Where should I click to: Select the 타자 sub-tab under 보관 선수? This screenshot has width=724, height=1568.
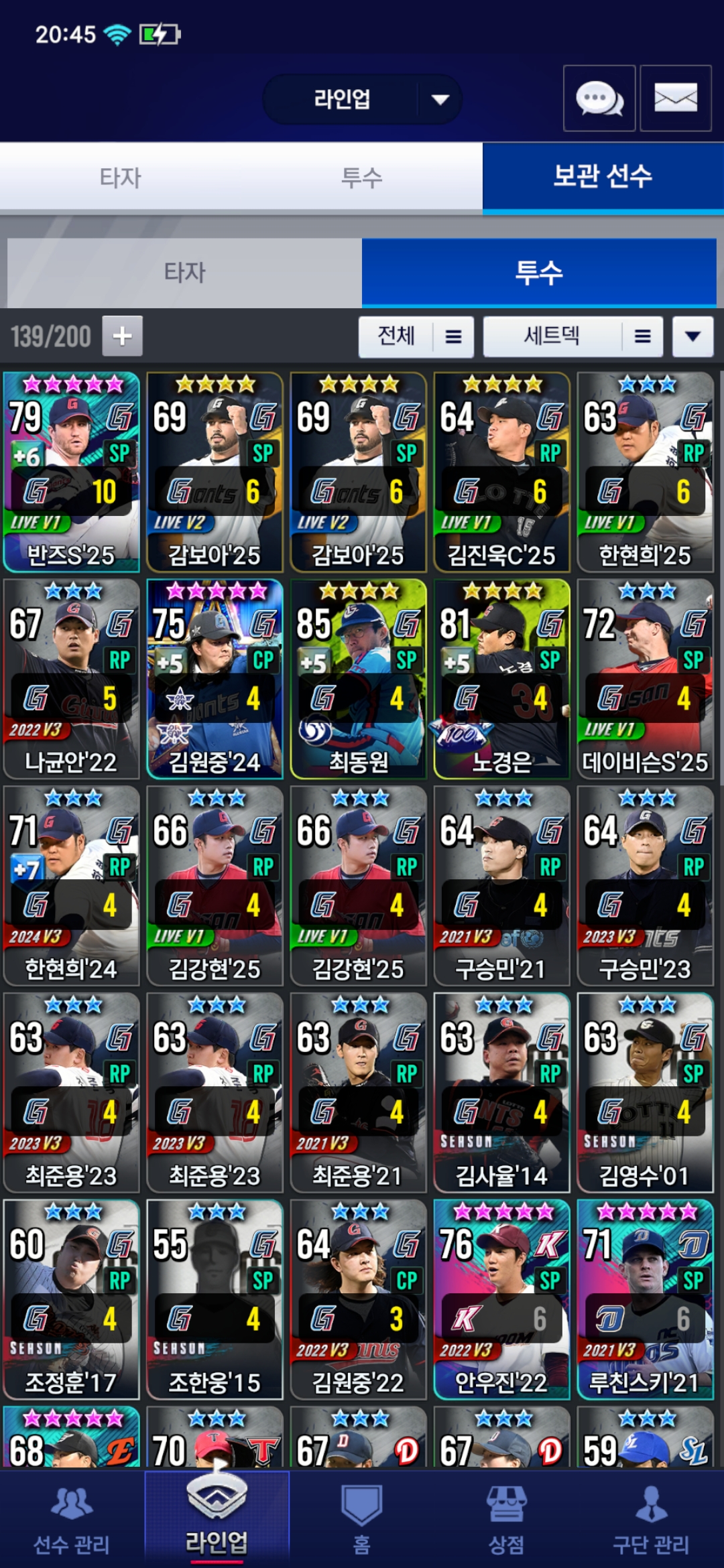click(x=184, y=273)
